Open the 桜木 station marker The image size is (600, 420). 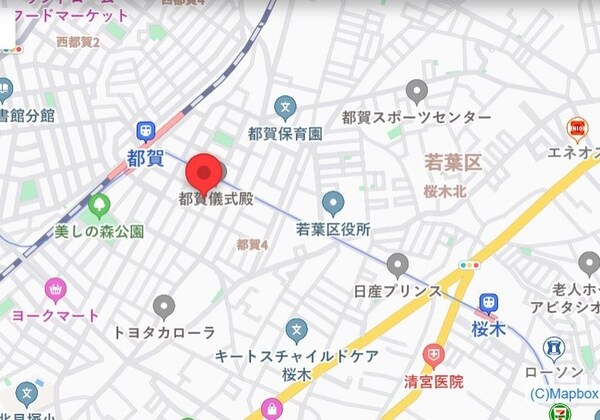point(488,300)
